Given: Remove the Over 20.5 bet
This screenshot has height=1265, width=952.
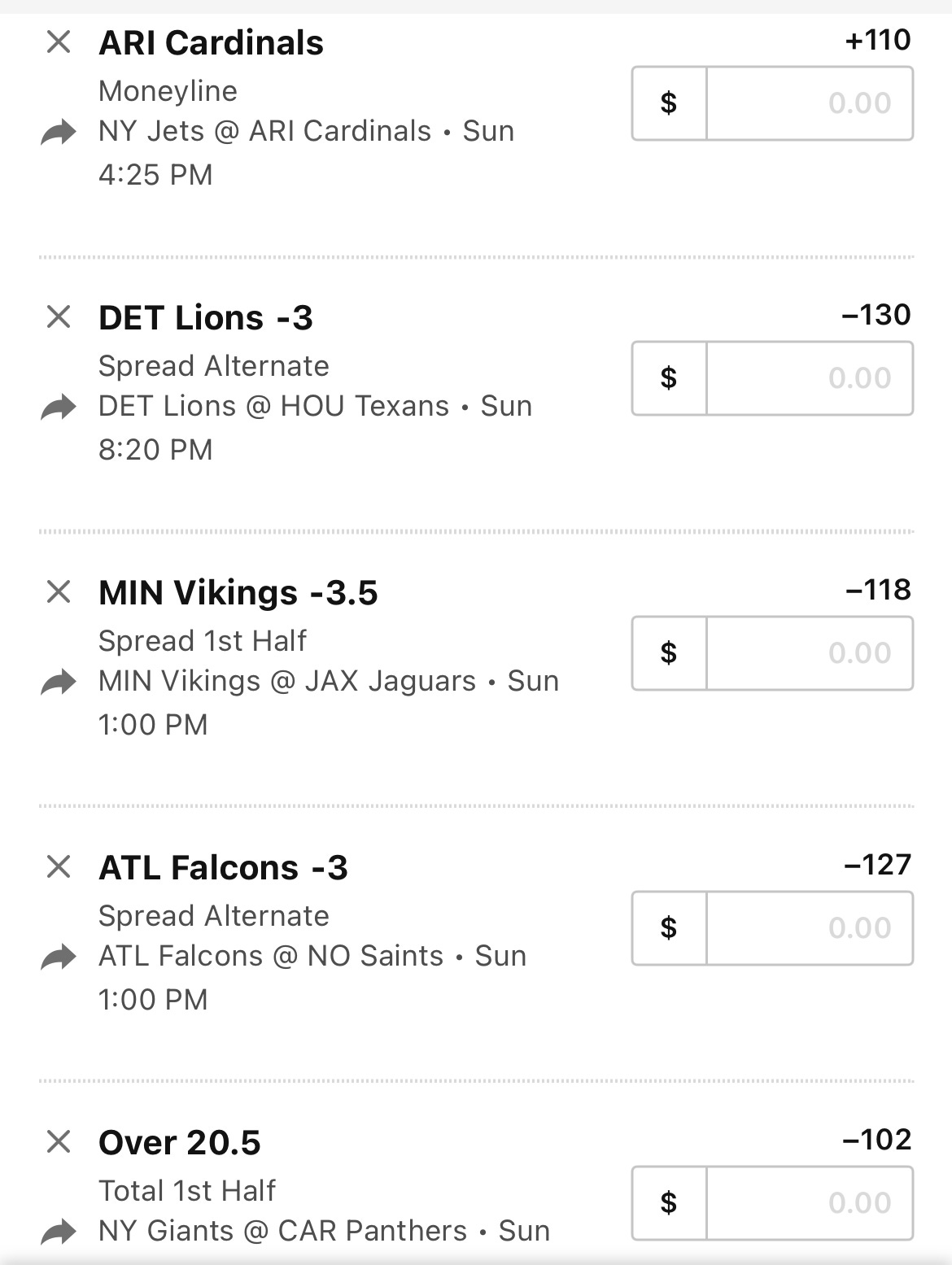Looking at the screenshot, I should (x=59, y=1141).
